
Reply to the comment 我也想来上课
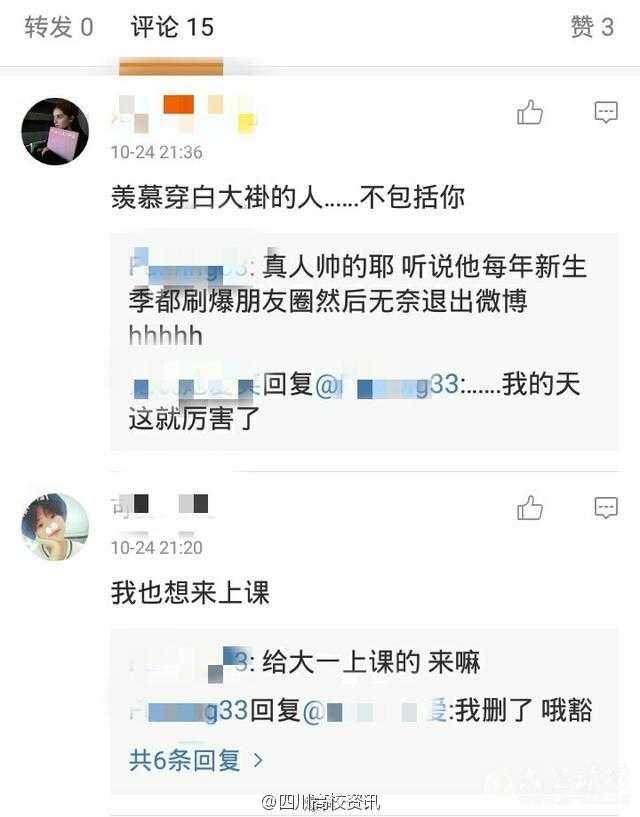[x=605, y=509]
